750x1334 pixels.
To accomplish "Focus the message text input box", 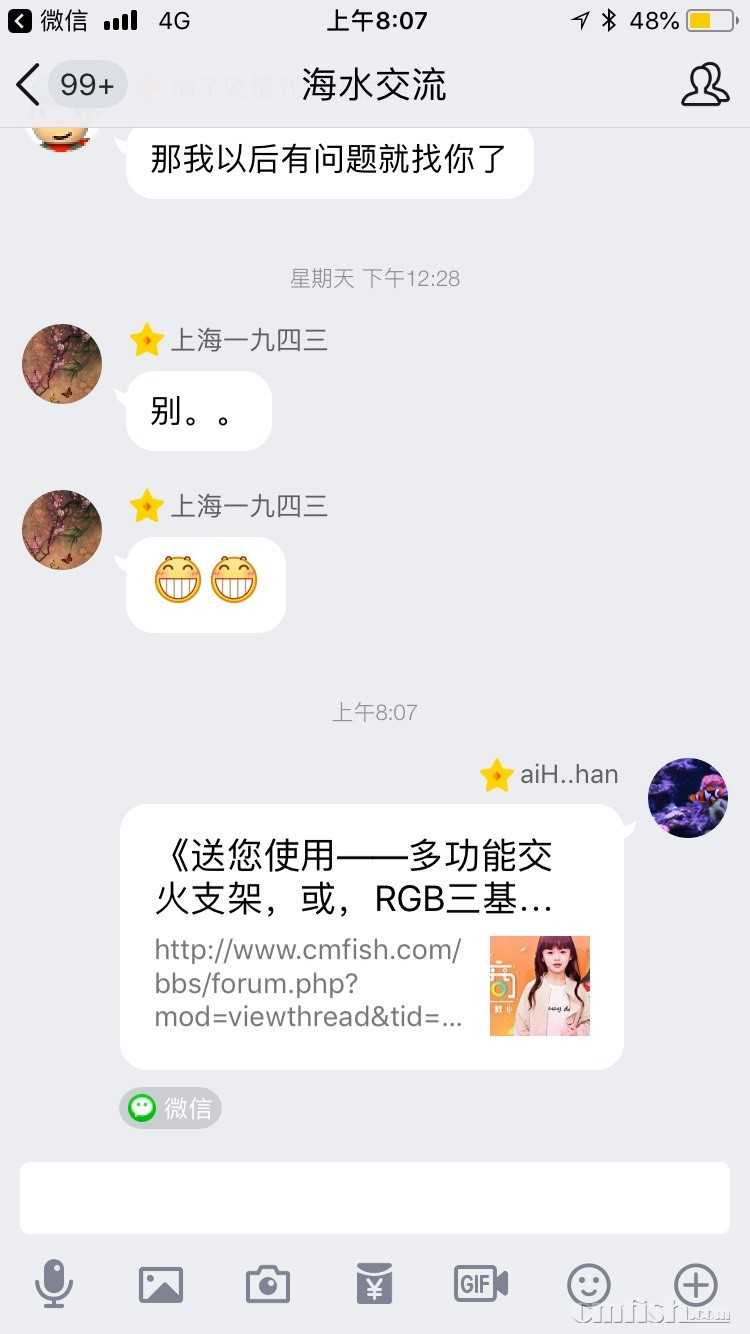I will (x=375, y=1198).
